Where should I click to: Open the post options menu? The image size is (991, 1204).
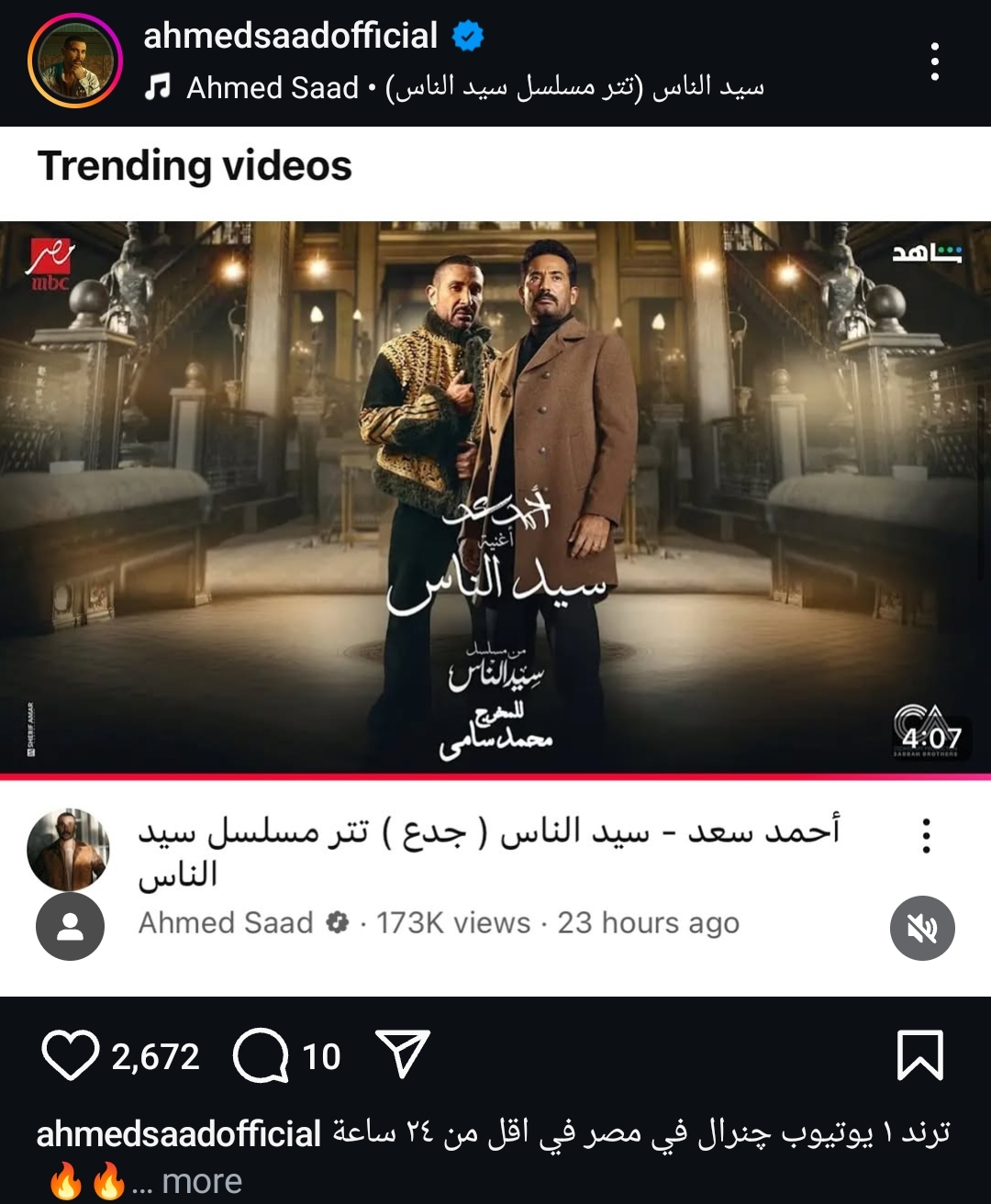[934, 61]
